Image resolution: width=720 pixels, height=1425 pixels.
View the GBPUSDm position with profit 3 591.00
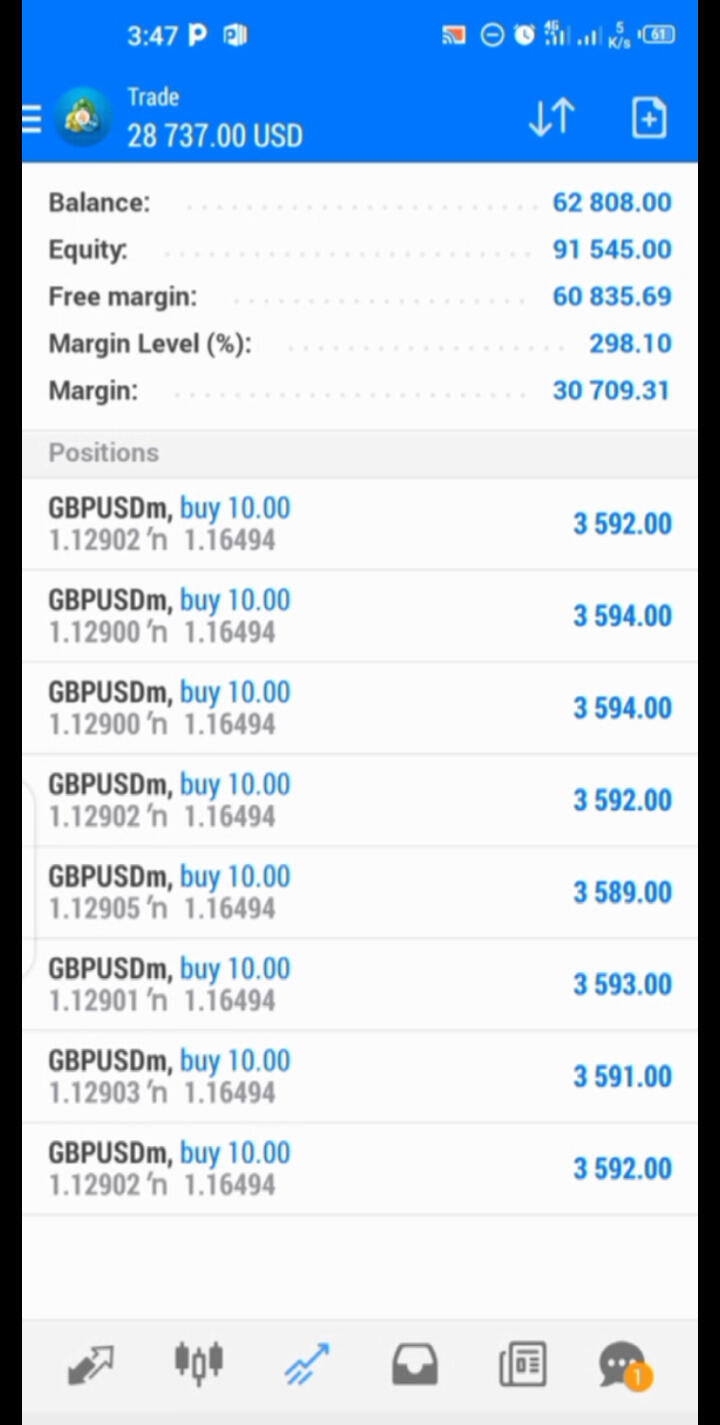click(x=360, y=1076)
